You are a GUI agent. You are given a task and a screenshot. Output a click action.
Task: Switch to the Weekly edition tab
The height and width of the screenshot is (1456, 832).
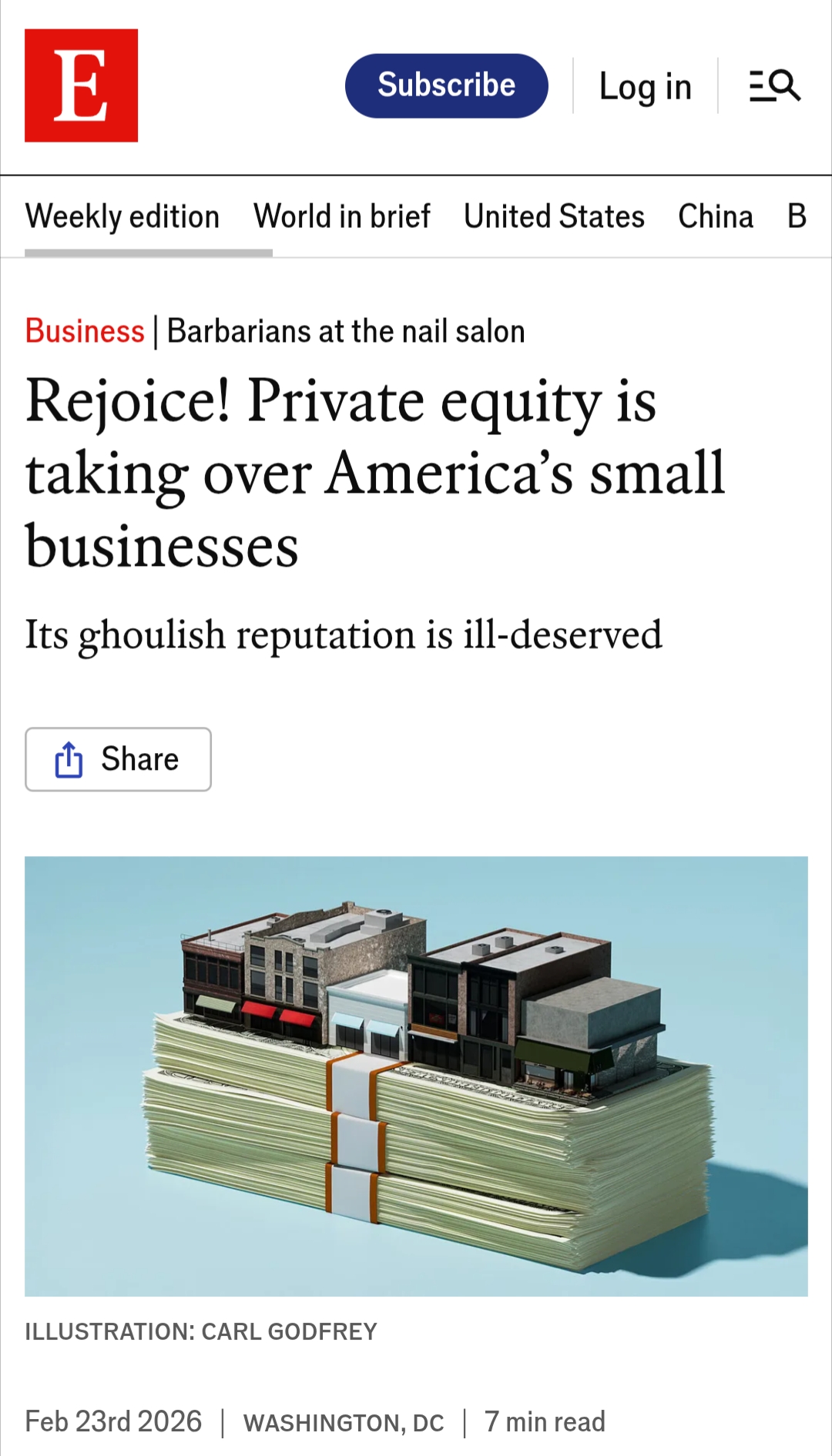tap(122, 216)
